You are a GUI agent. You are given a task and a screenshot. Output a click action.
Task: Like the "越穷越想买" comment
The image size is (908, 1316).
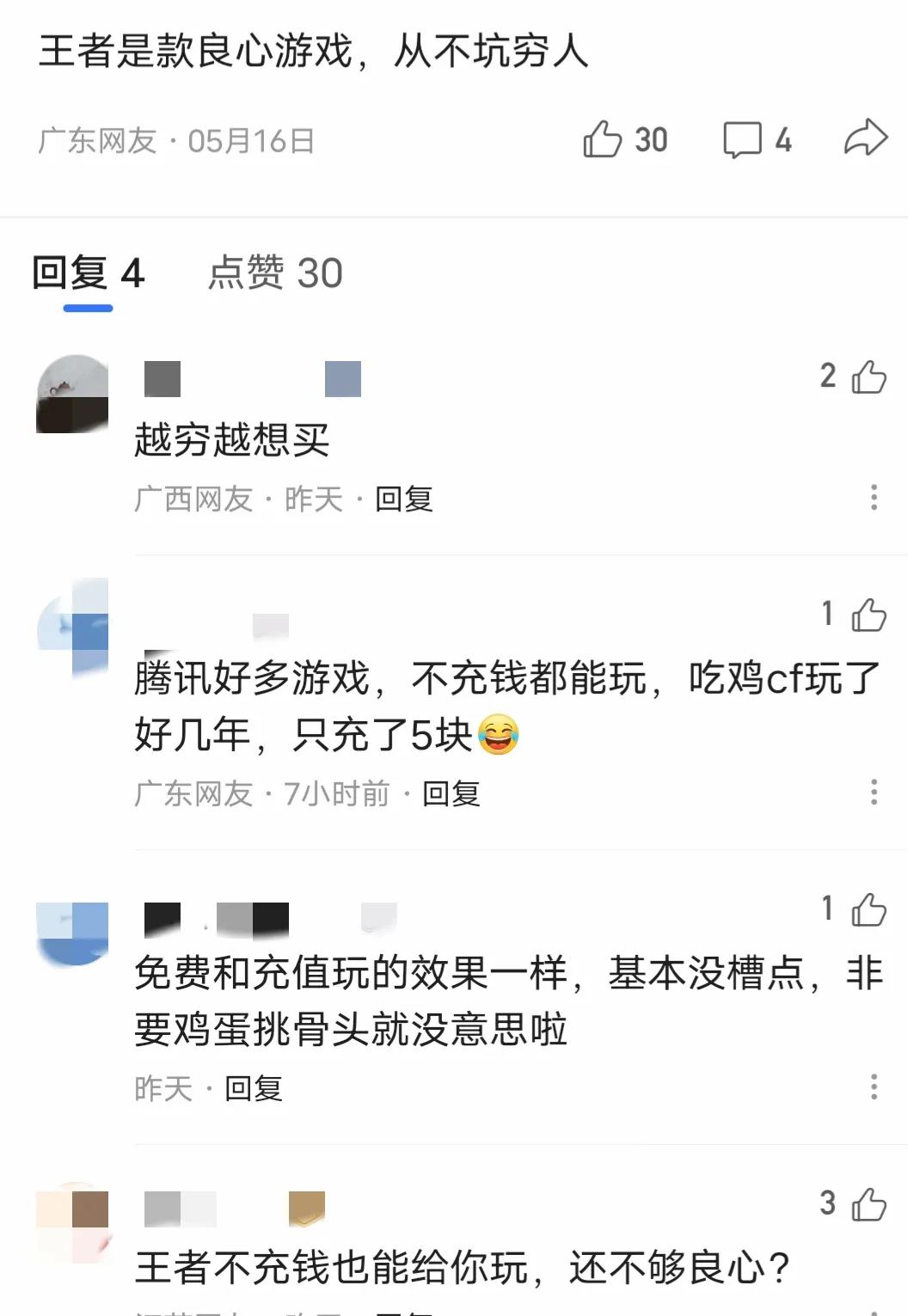pyautogui.click(x=868, y=376)
